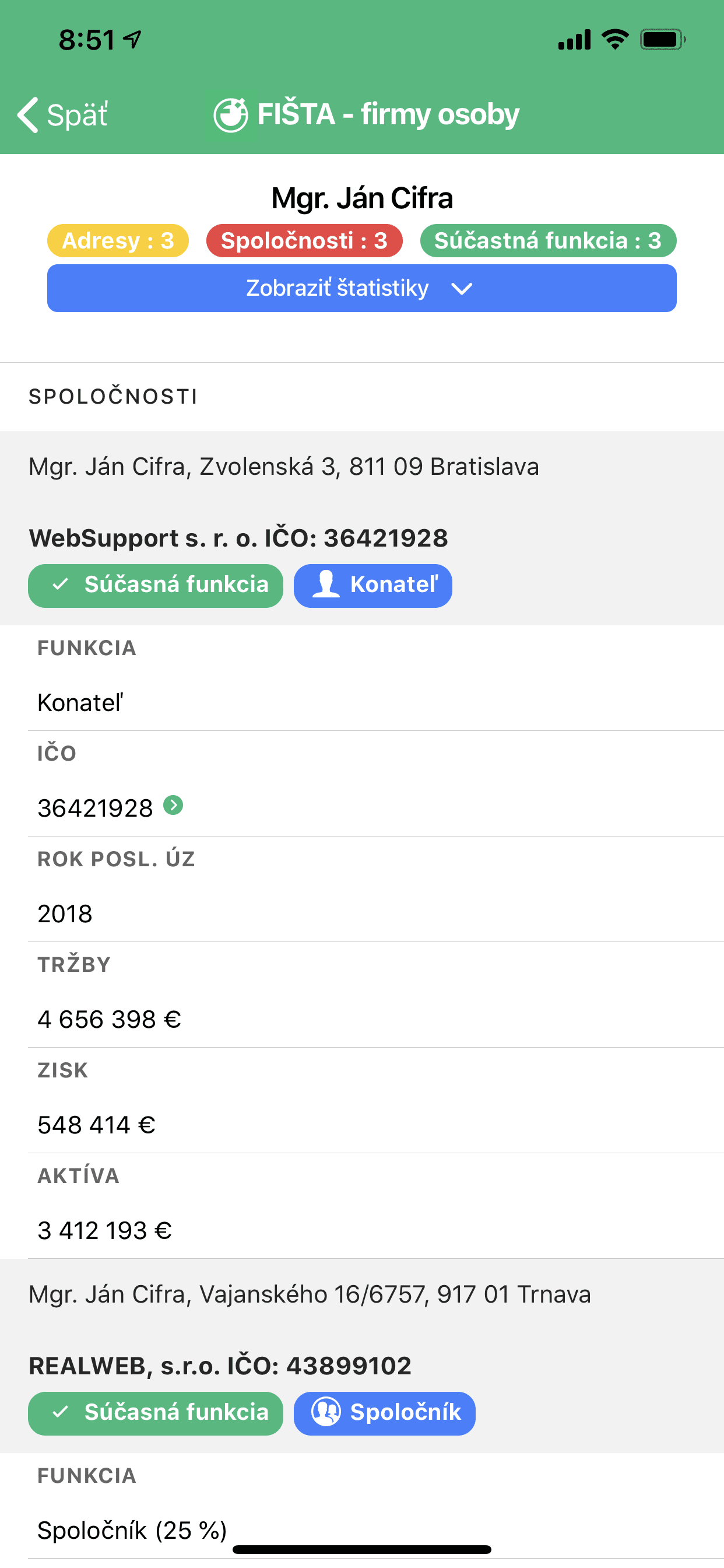Go back with the Späť button
Image resolution: width=724 pixels, height=1568 pixels.
[62, 114]
